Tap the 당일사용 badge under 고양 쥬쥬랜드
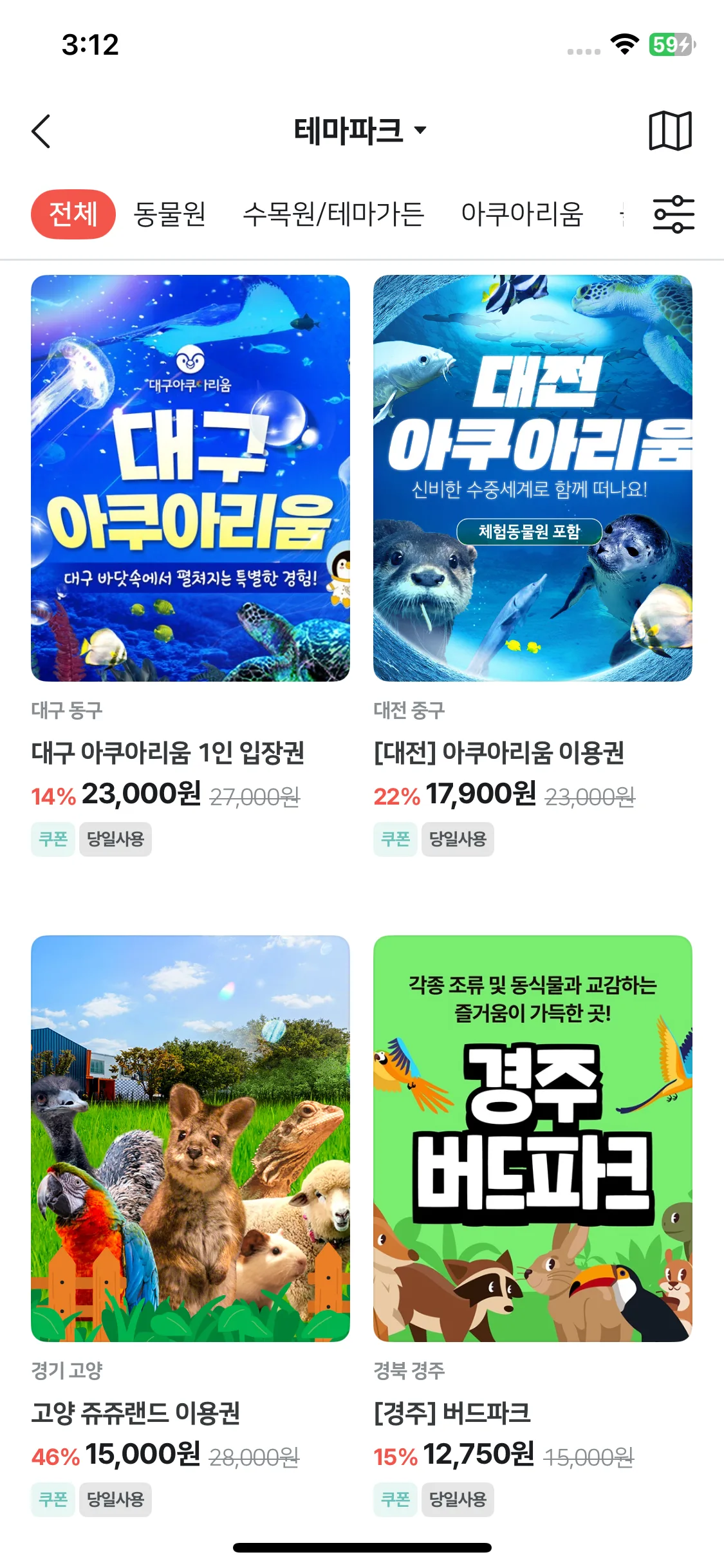 (x=116, y=1500)
